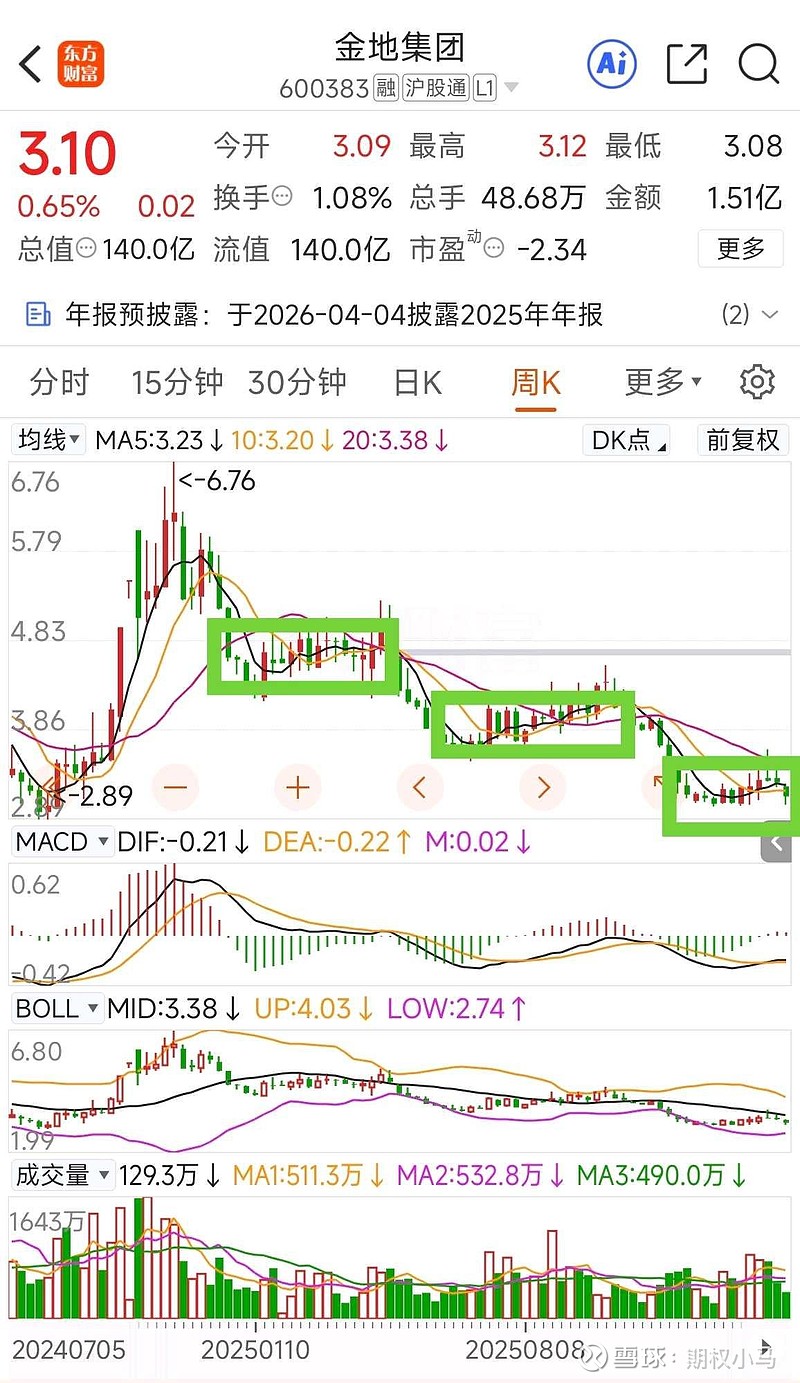This screenshot has width=800, height=1383.
Task: Open the 更多 chart period dropdown
Action: [663, 382]
